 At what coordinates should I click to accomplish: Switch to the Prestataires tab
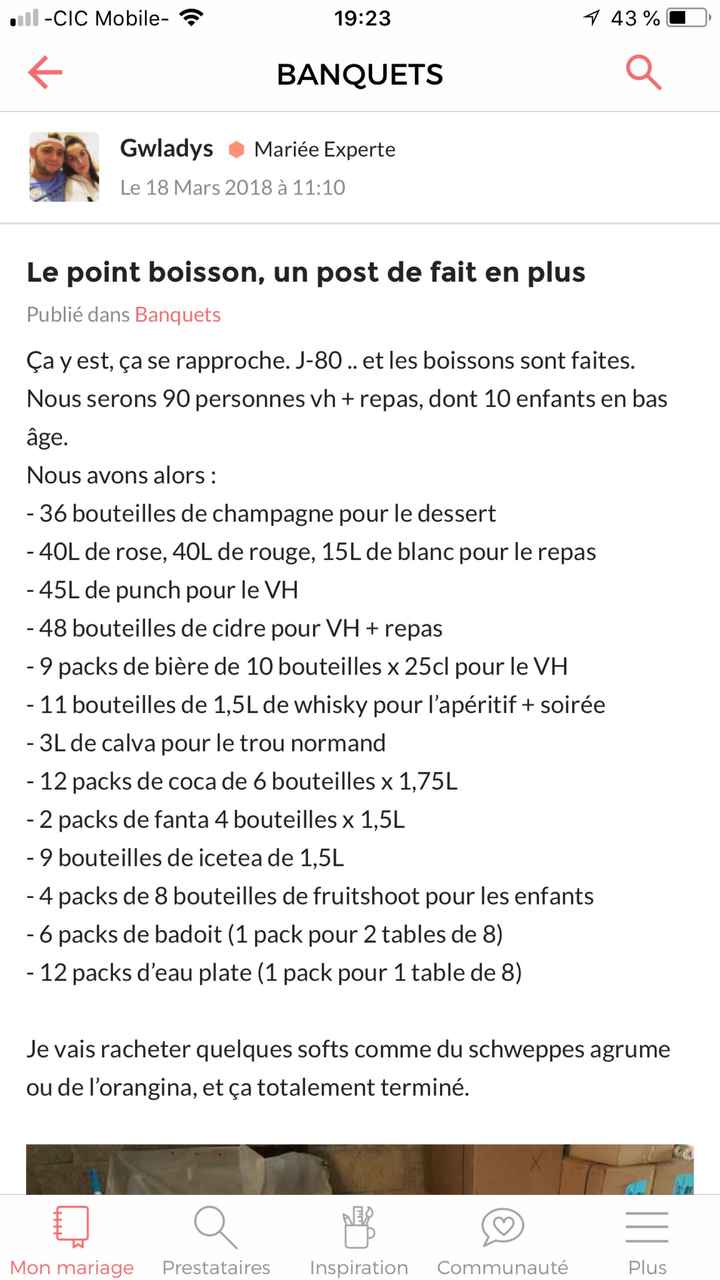tap(216, 1240)
